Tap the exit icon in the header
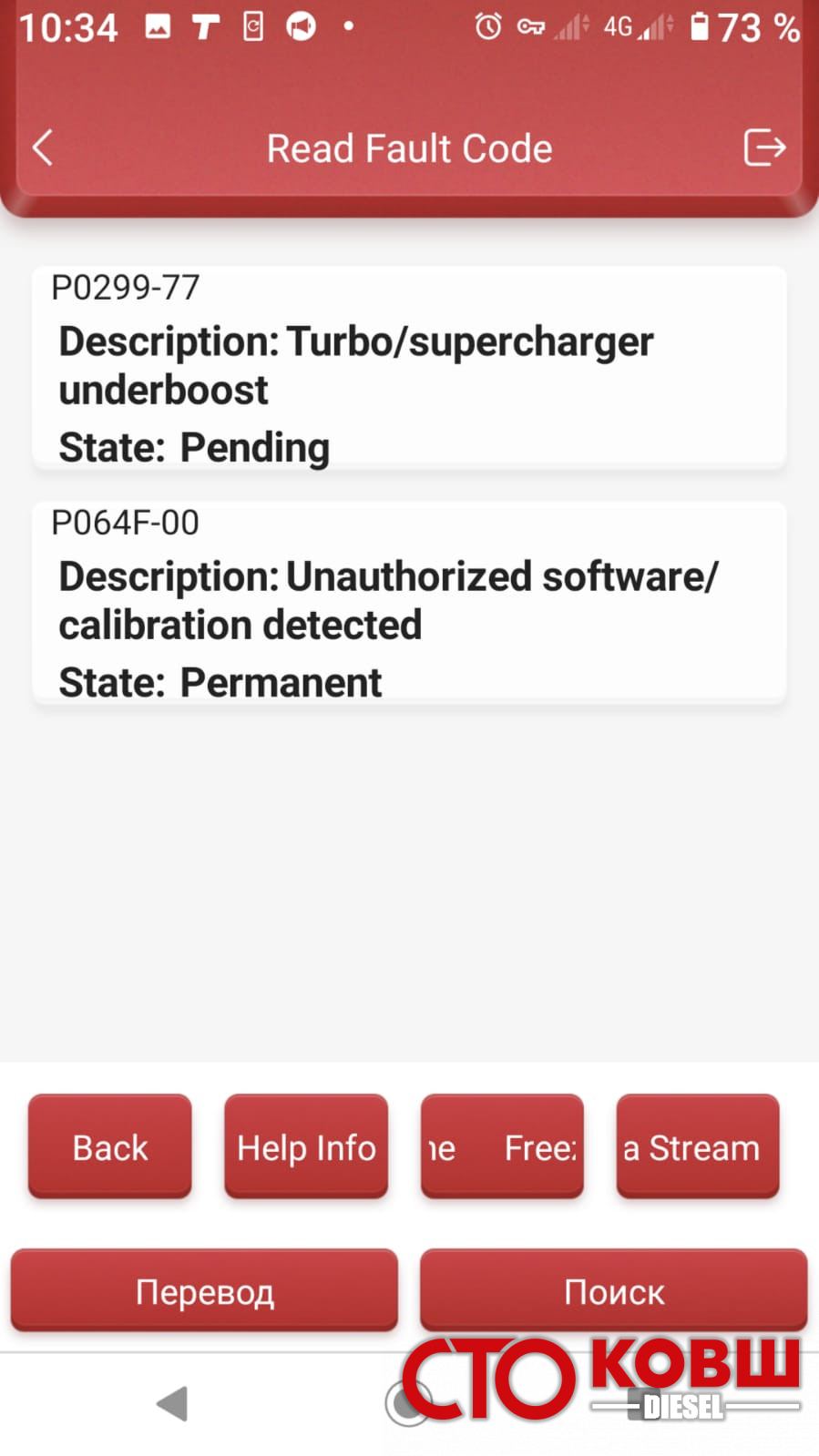The width and height of the screenshot is (819, 1456). pos(763,148)
